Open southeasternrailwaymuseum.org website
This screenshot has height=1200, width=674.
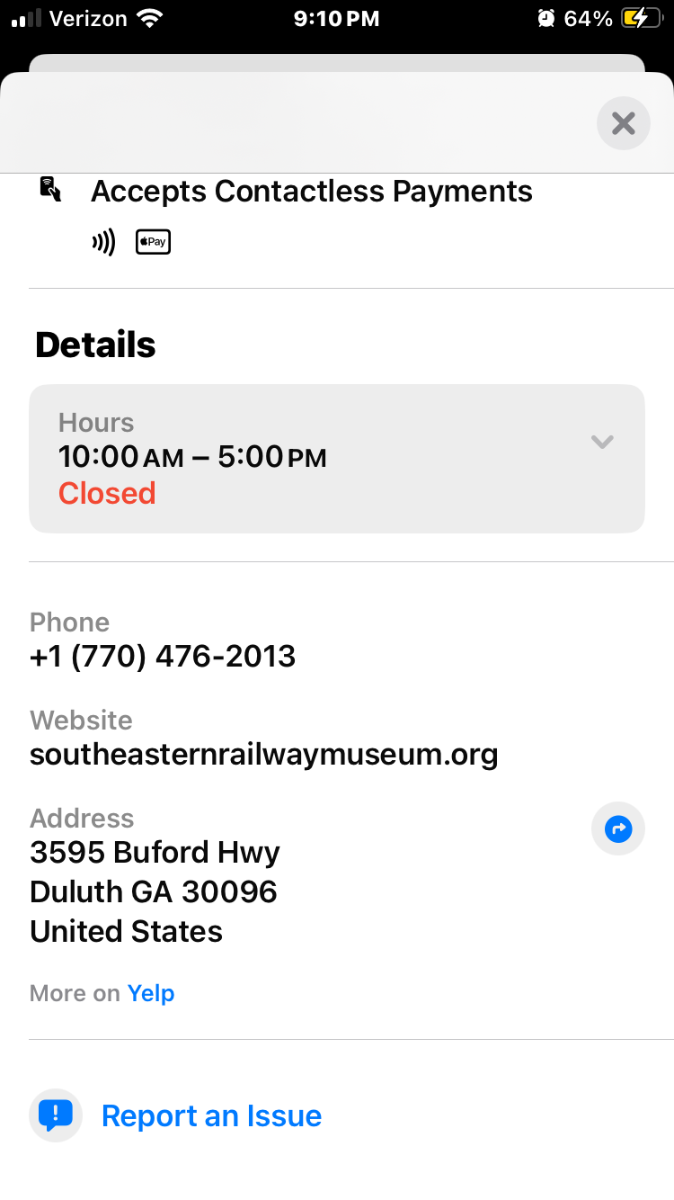264,754
